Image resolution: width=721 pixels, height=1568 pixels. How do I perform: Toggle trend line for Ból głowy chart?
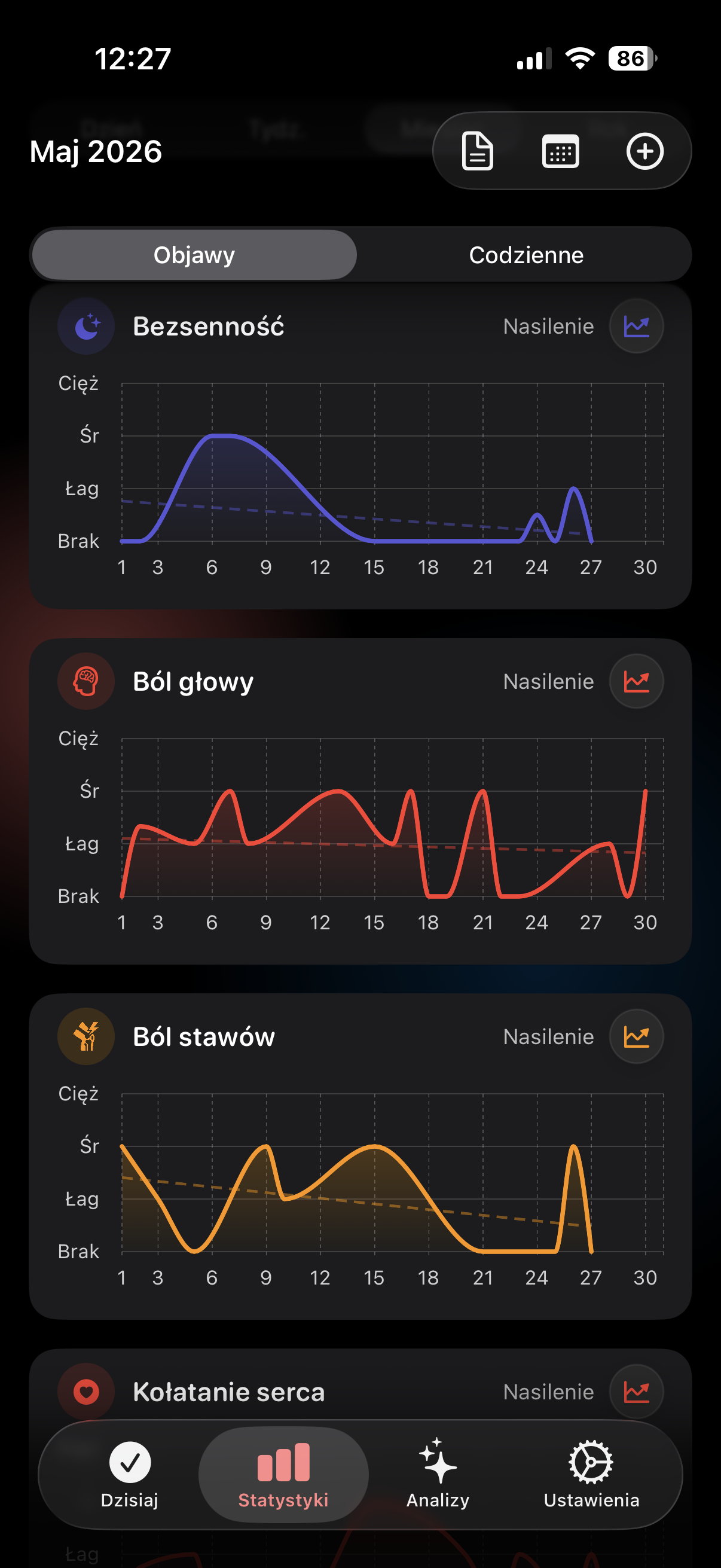point(637,682)
